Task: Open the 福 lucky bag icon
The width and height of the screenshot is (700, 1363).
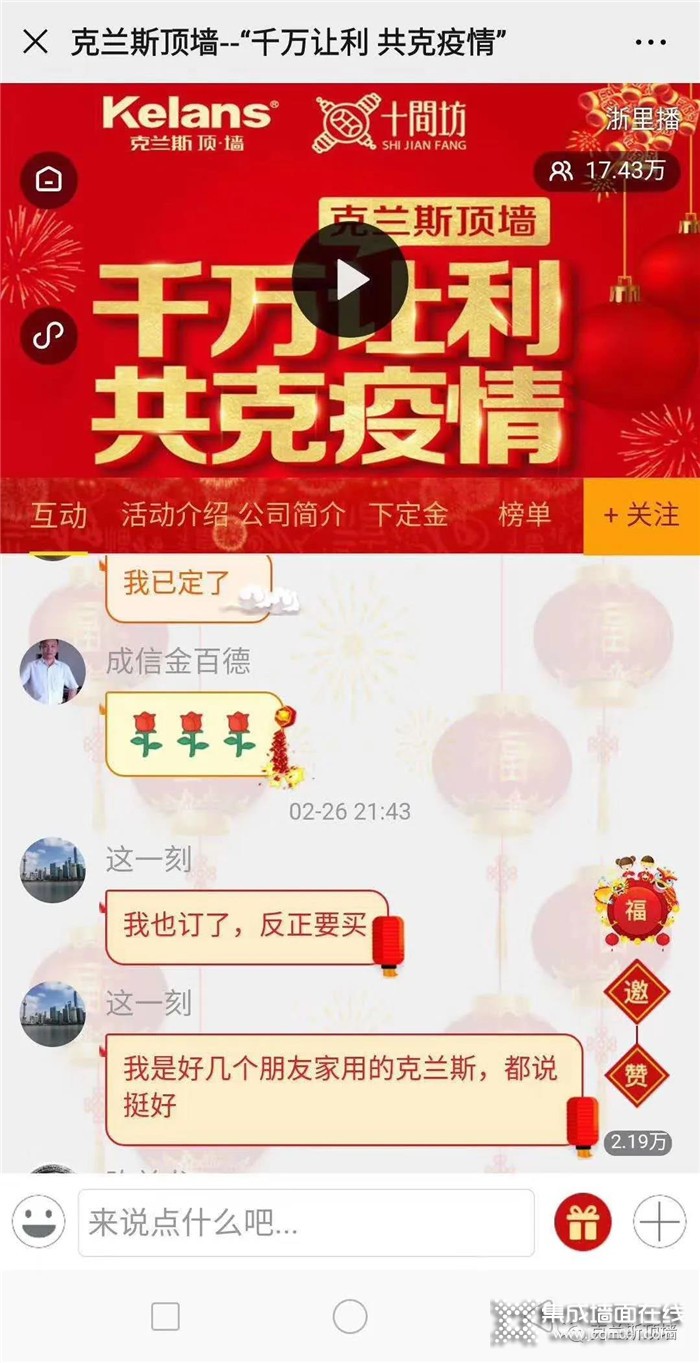Action: (x=636, y=905)
